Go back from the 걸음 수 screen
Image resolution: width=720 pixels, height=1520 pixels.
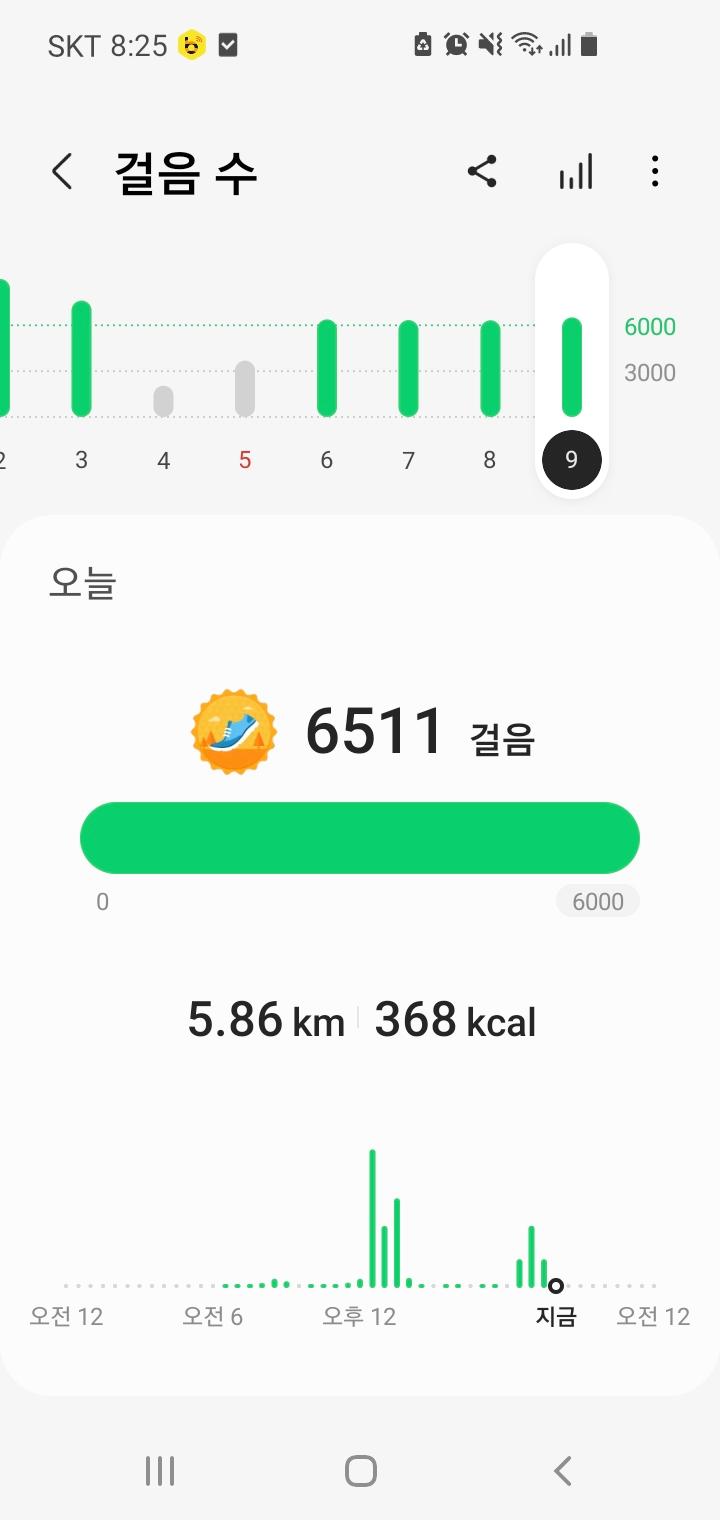[x=62, y=172]
